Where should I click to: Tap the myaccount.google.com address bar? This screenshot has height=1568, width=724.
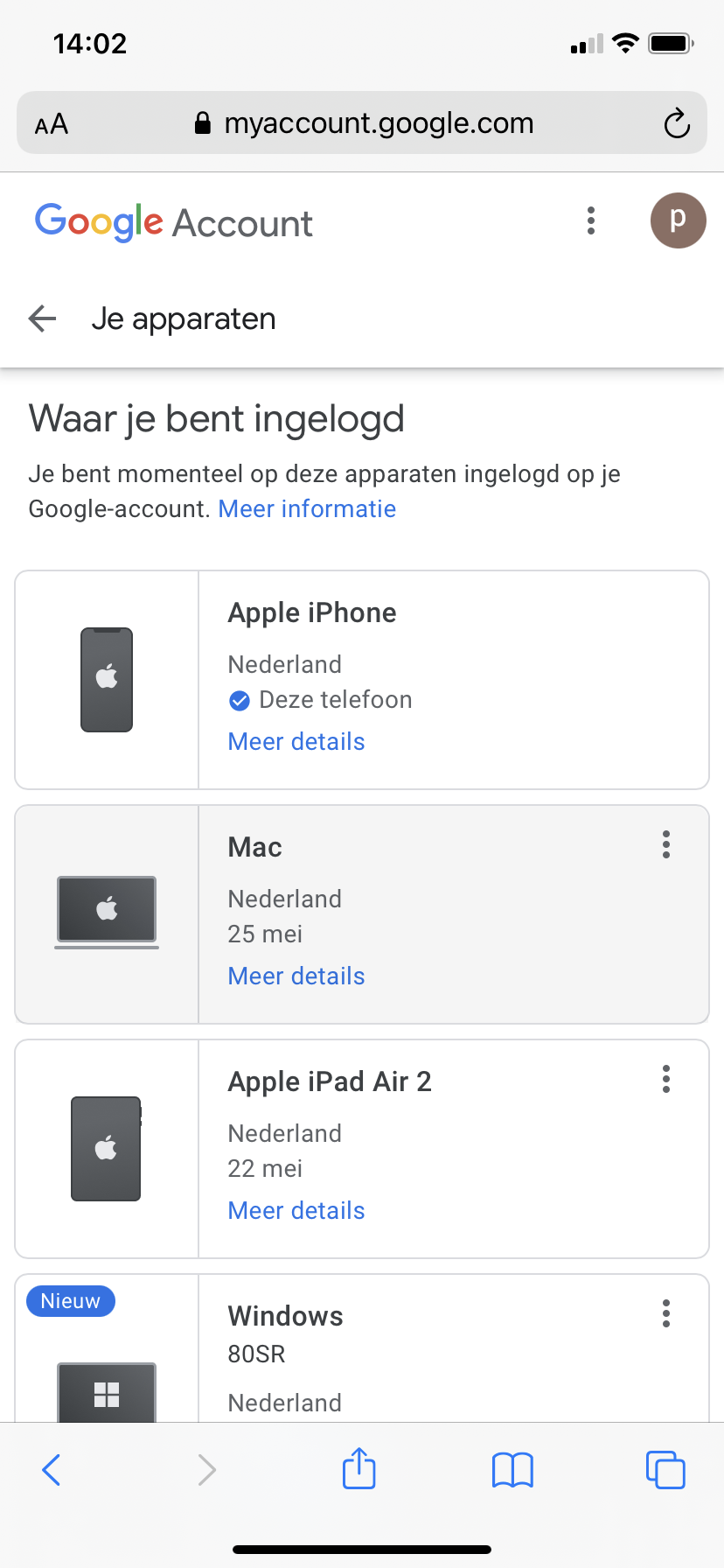point(362,123)
